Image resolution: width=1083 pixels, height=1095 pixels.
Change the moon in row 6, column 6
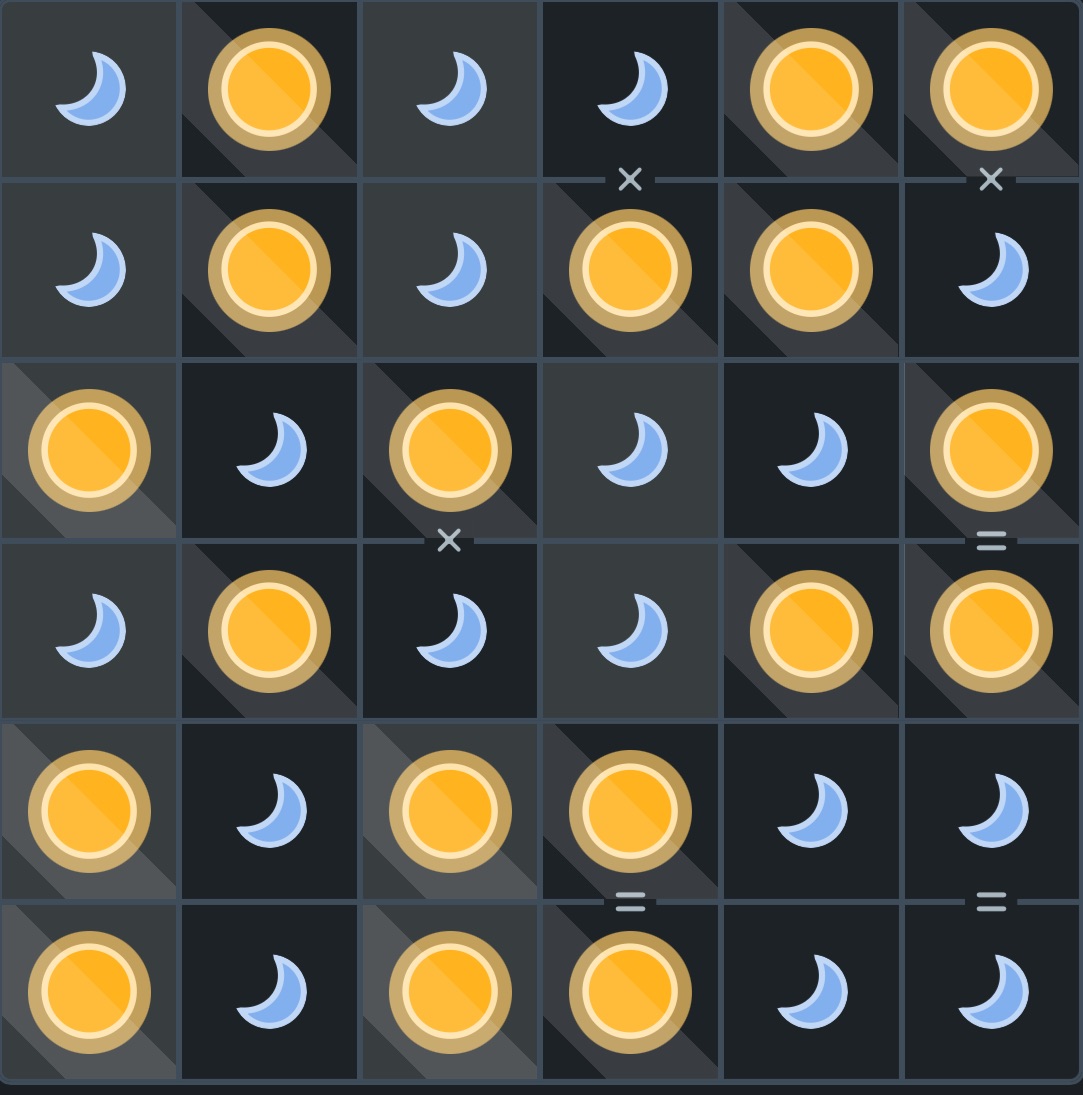tap(991, 992)
